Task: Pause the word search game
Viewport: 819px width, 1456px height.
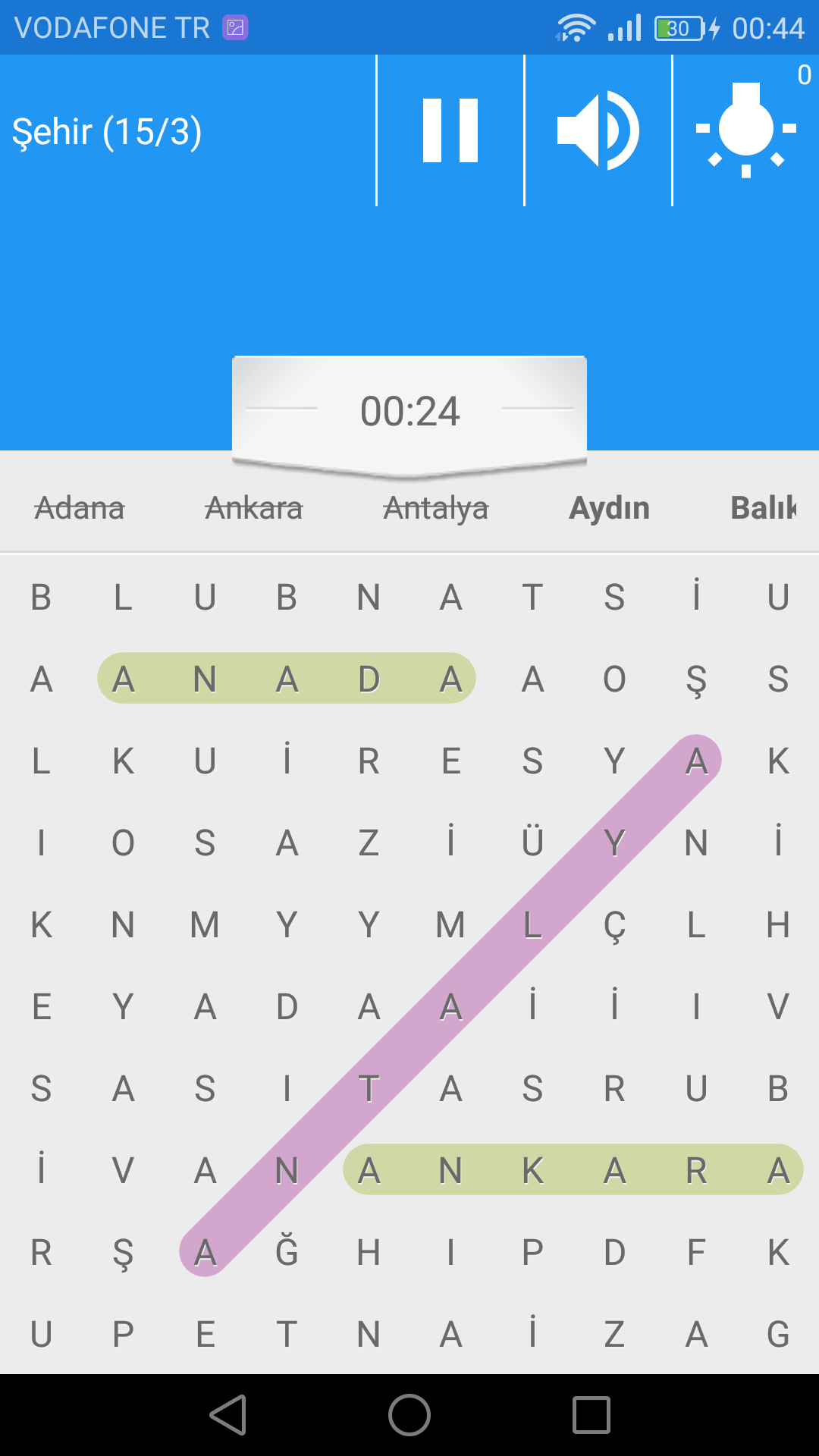Action: (450, 130)
